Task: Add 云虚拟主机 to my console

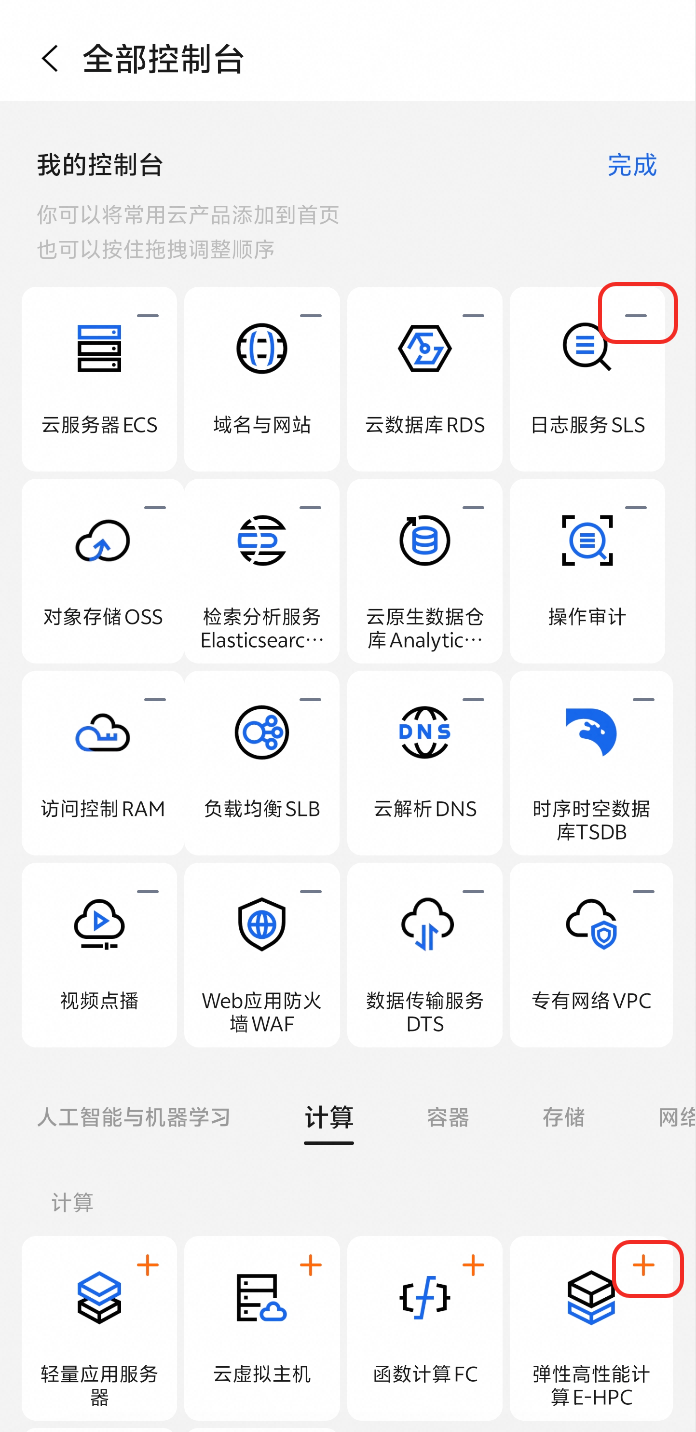Action: pyautogui.click(x=311, y=1265)
